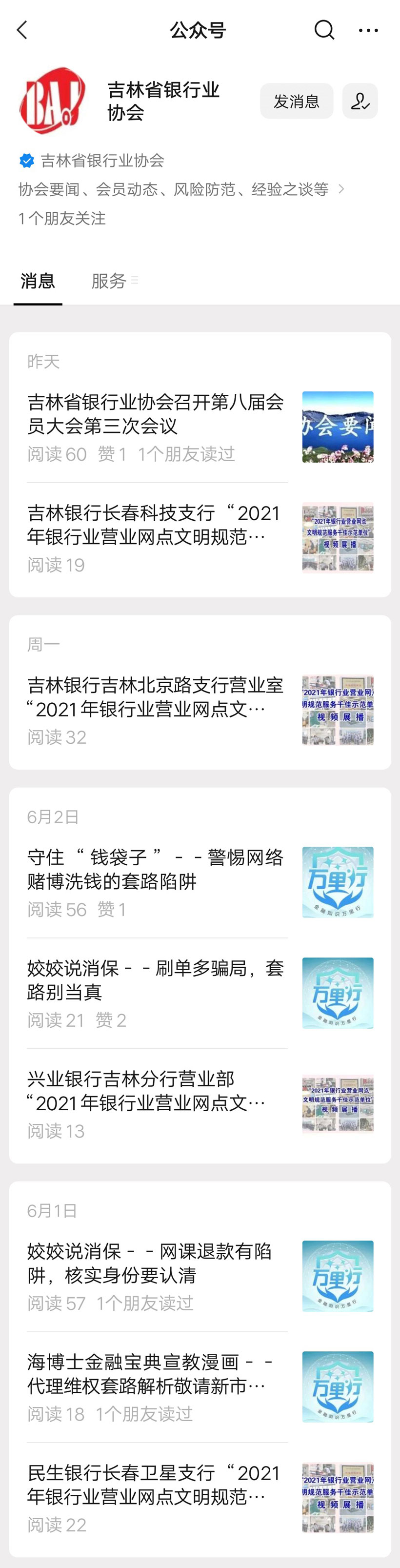Tap the 发消息 button
Viewport: 400px width, 1568px height.
(x=297, y=101)
